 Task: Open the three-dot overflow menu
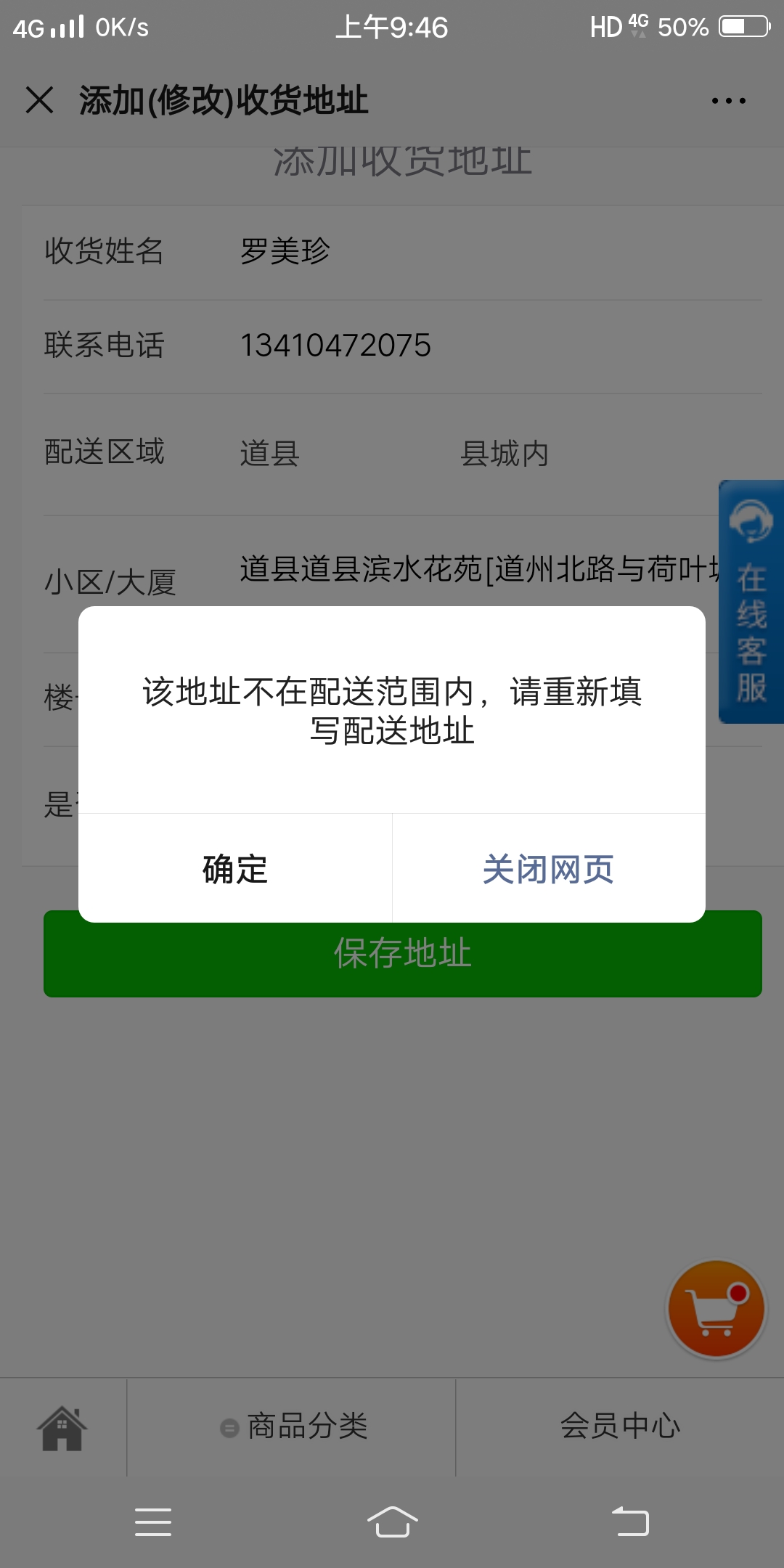[728, 101]
